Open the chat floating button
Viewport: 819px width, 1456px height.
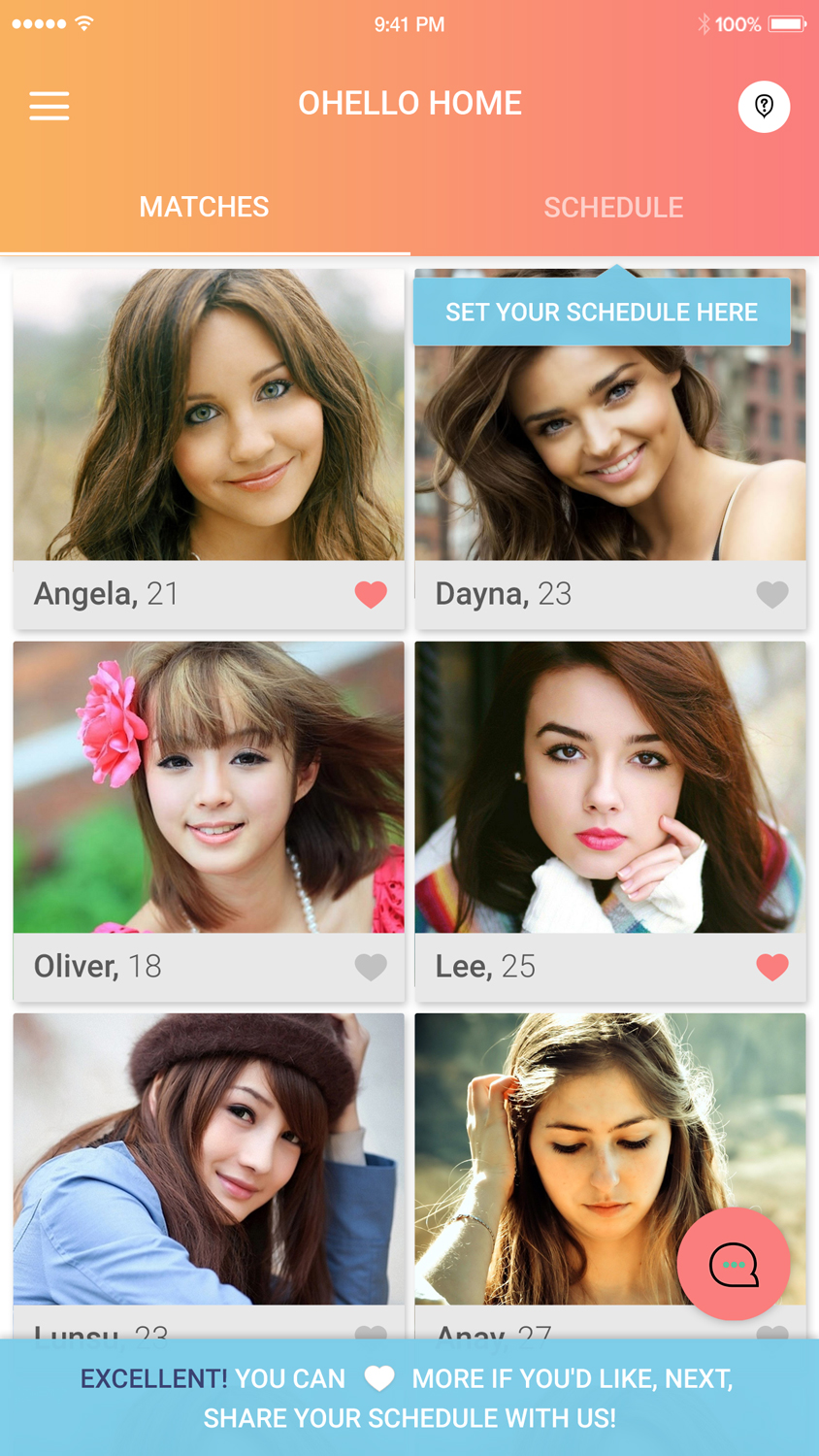(x=734, y=1264)
